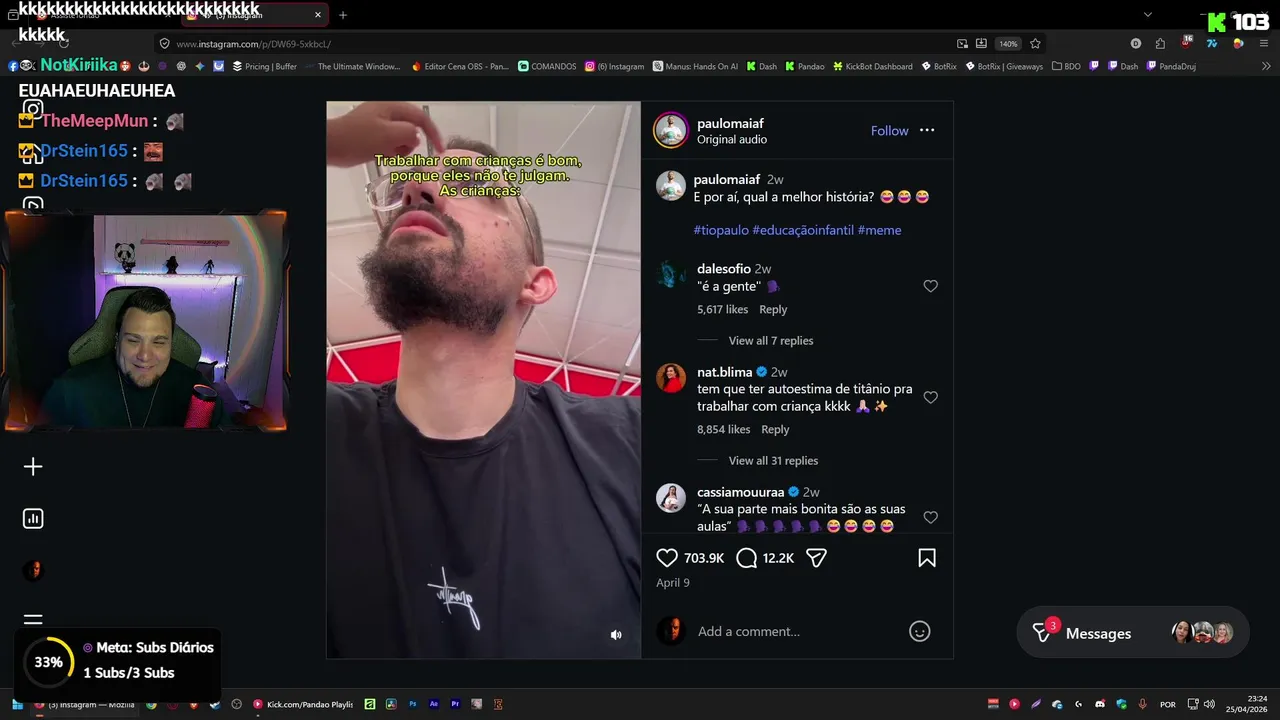Open the #tiopaulo hashtag

720,230
